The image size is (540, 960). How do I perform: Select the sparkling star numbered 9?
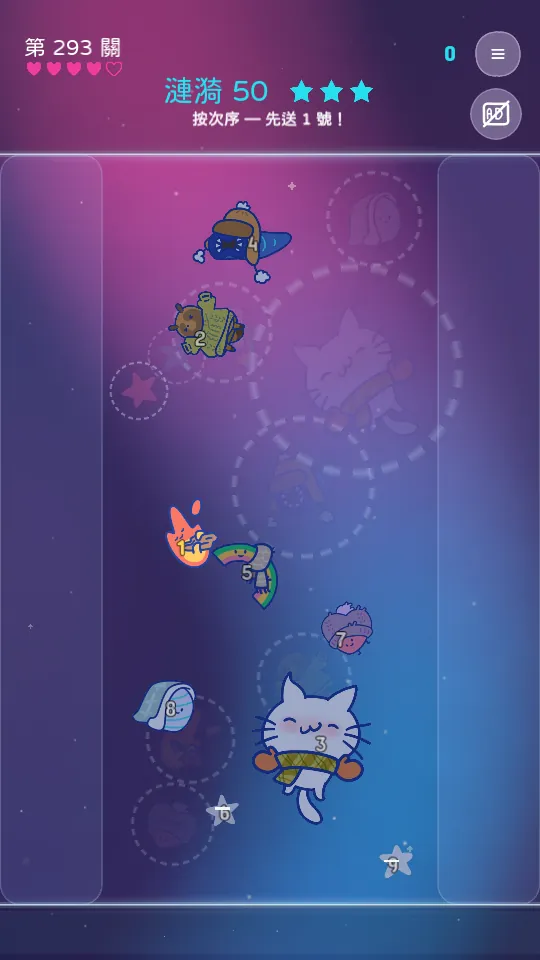pos(396,861)
